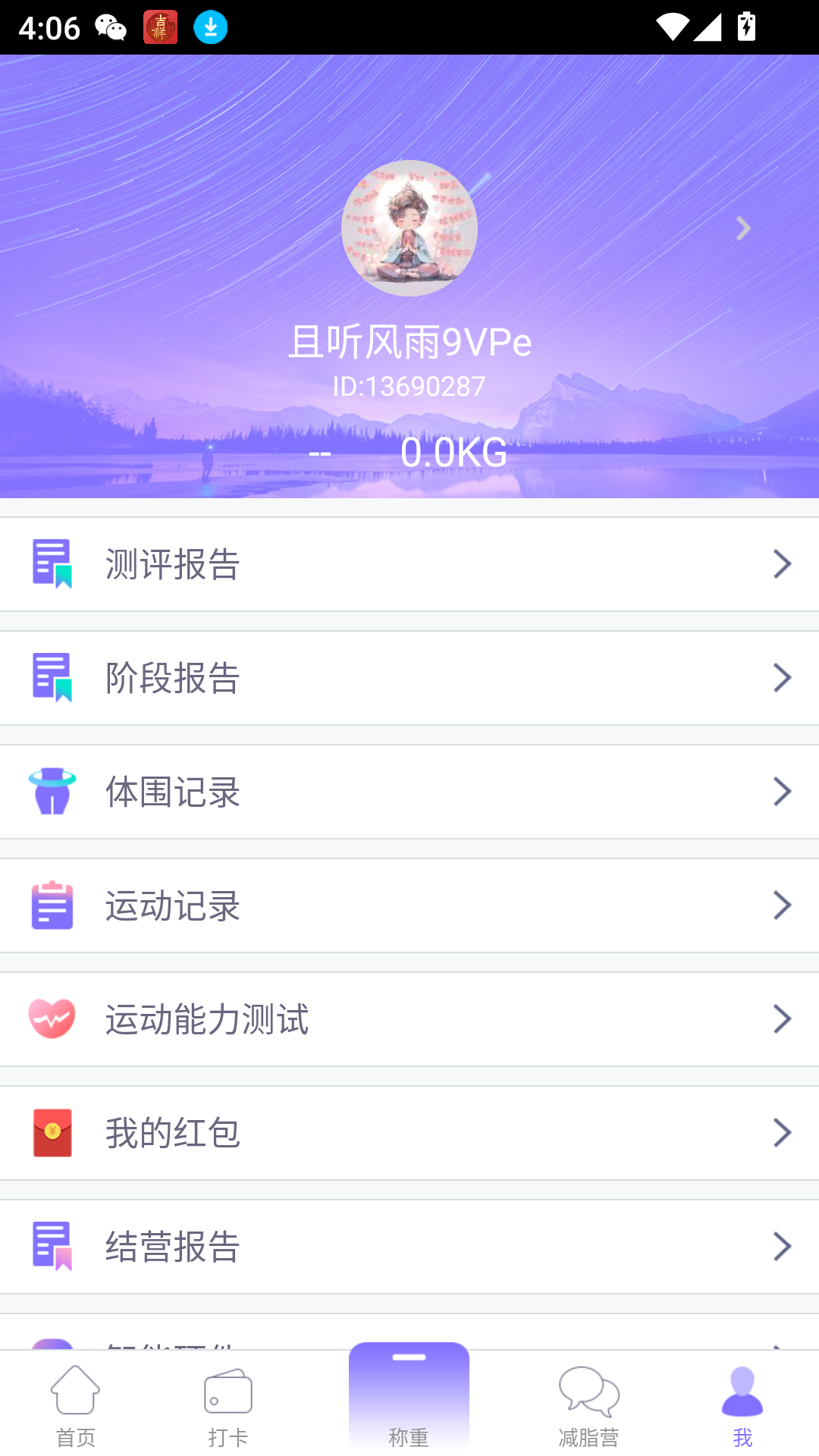Viewport: 819px width, 1456px height.
Task: Select the 我 tab
Action: (742, 1404)
